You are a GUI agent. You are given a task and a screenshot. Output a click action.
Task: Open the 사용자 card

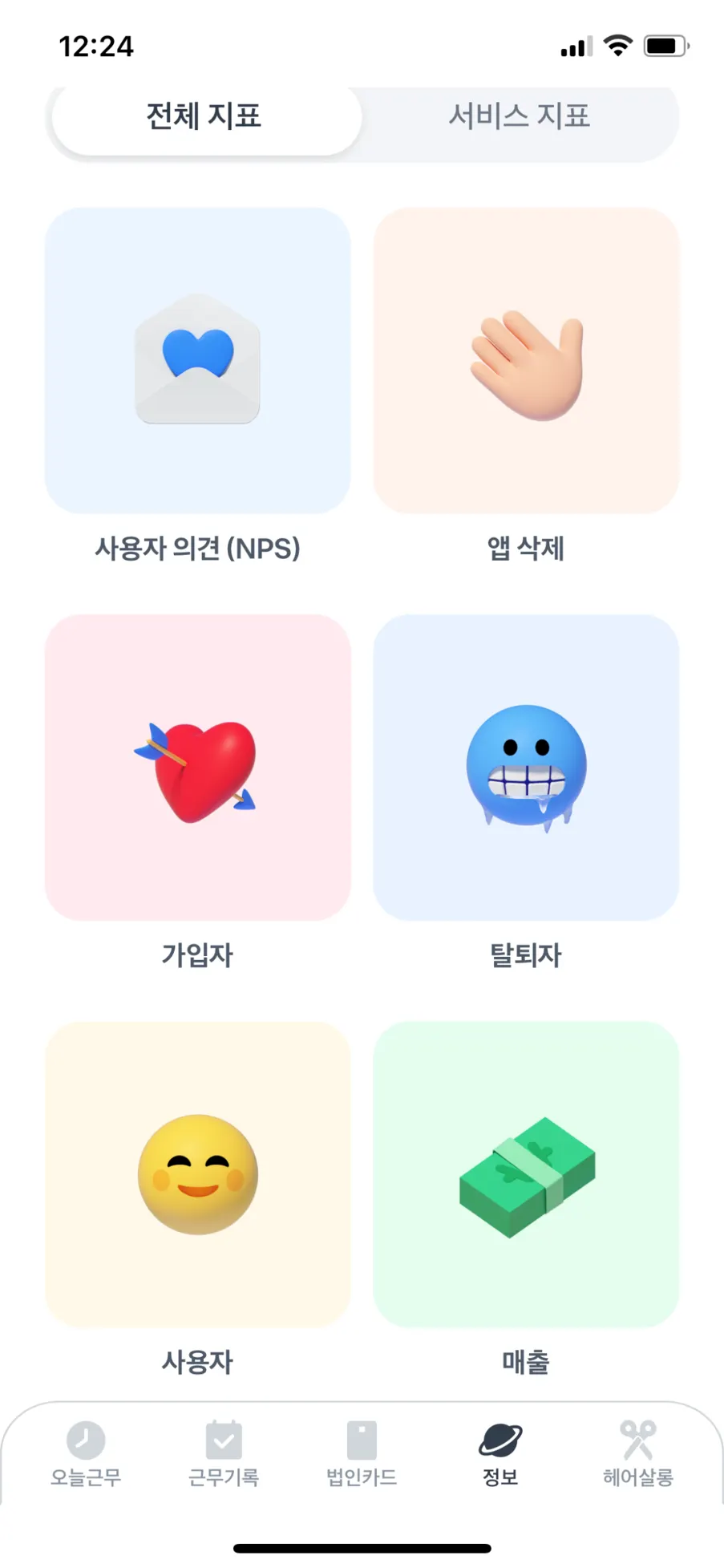[x=197, y=1174]
